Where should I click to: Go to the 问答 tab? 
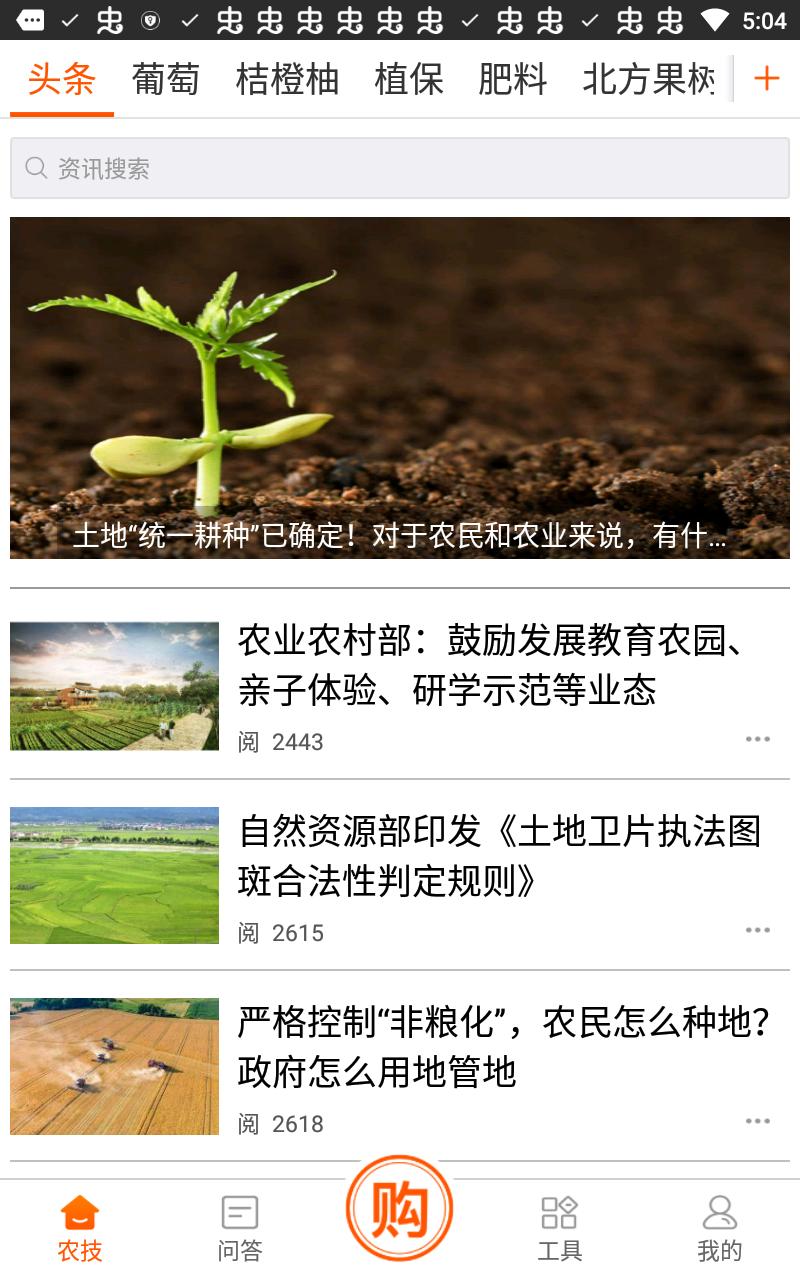pos(240,1228)
